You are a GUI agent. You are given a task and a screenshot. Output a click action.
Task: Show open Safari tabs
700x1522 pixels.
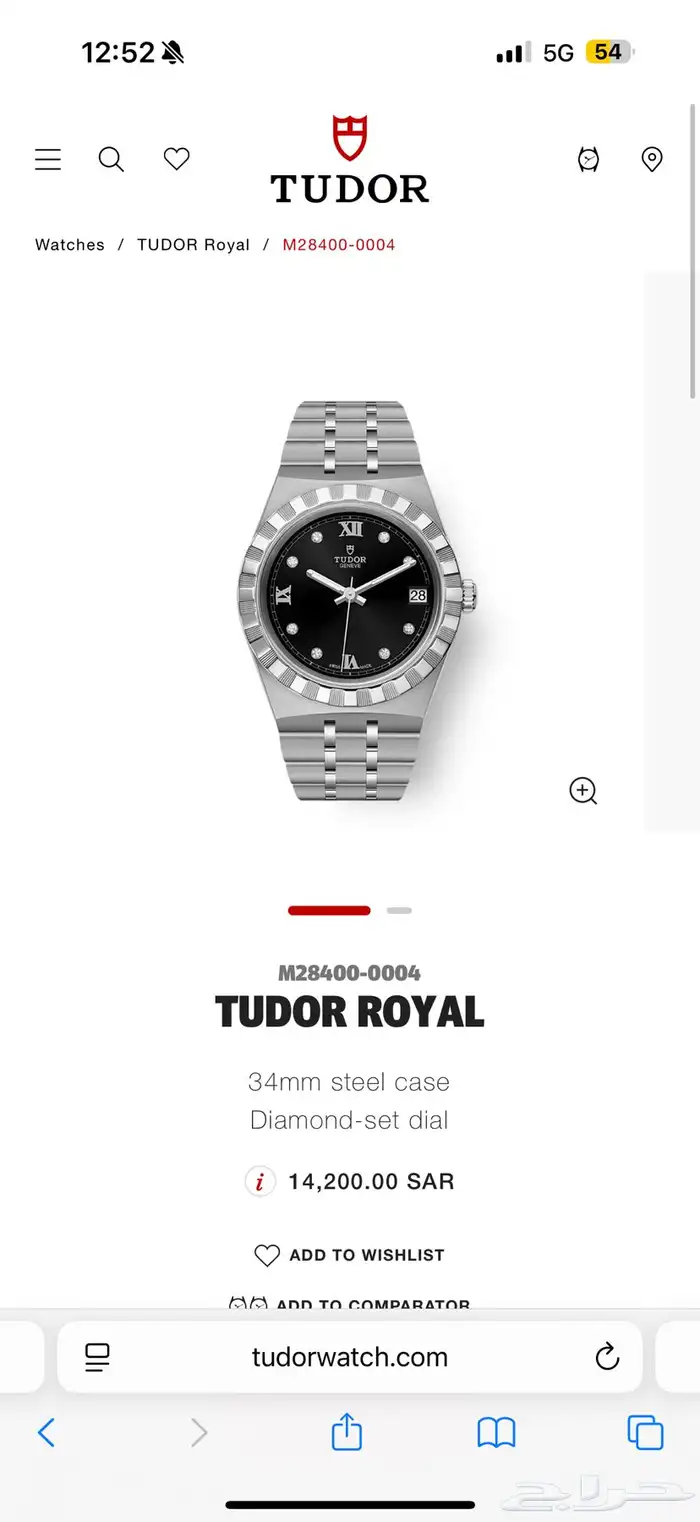[x=645, y=1433]
